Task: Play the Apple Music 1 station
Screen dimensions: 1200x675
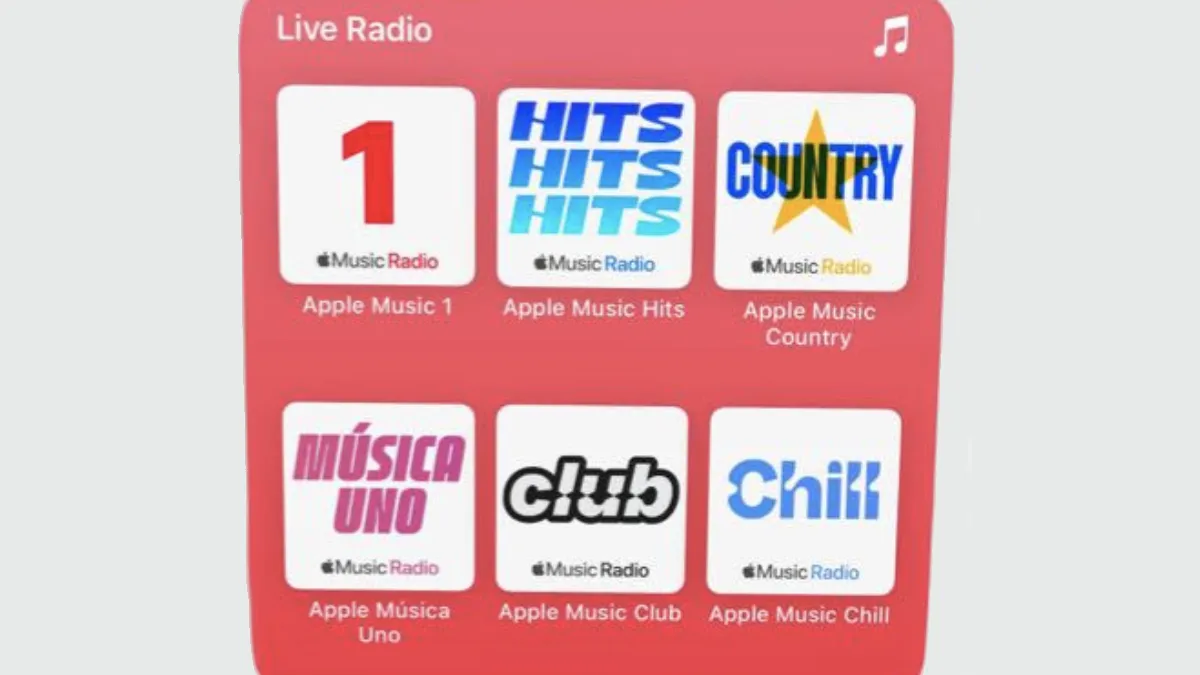Action: point(377,186)
